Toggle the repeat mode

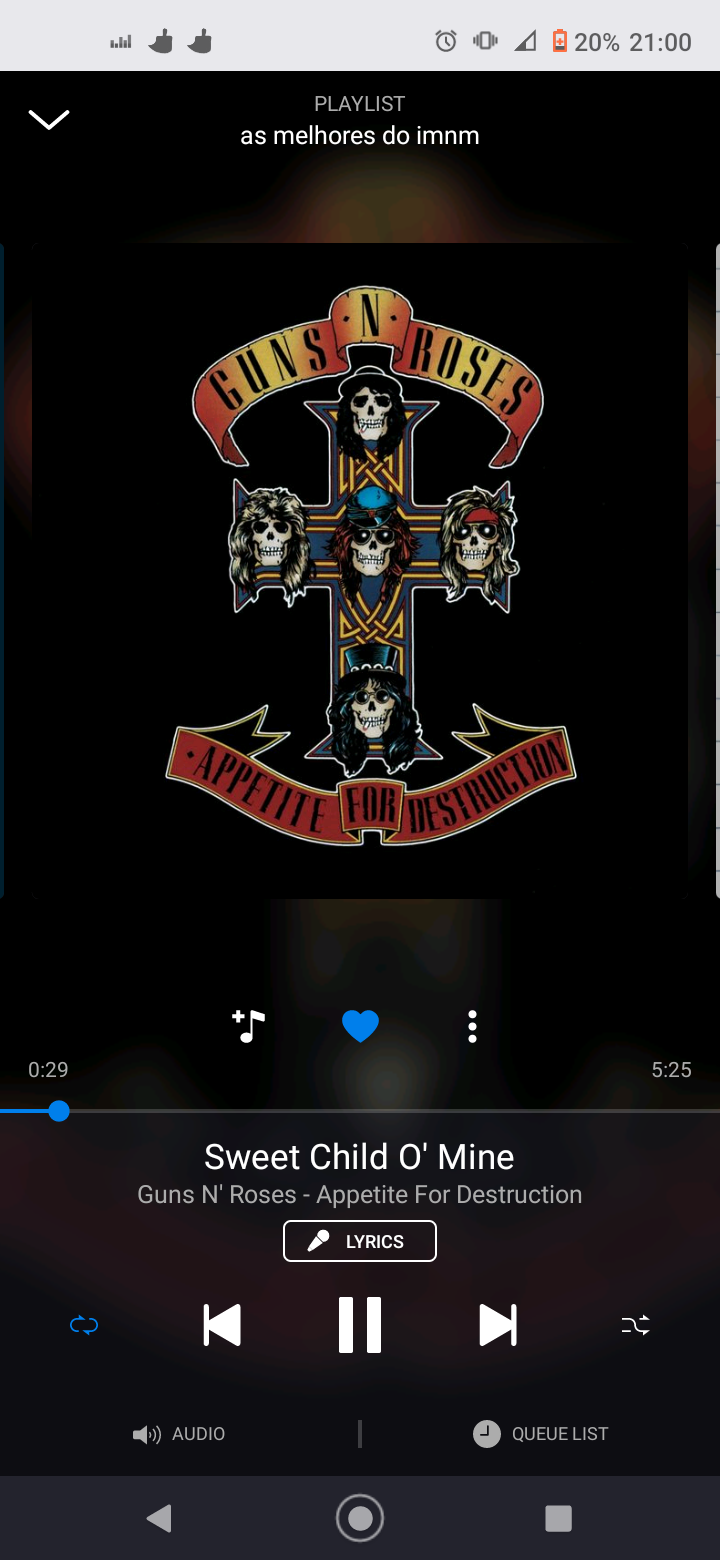coord(84,1325)
